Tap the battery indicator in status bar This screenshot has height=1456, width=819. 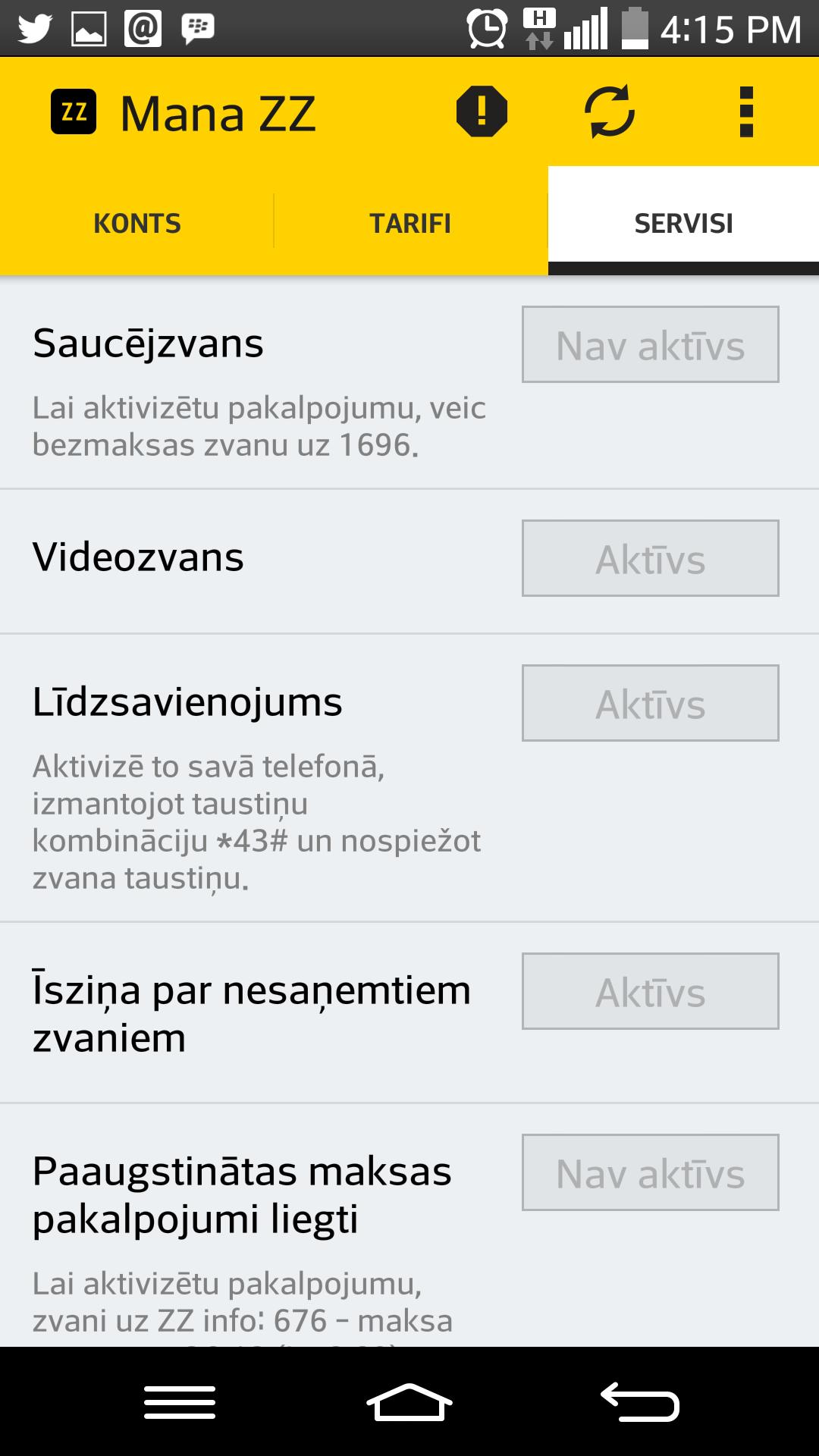coord(635,29)
